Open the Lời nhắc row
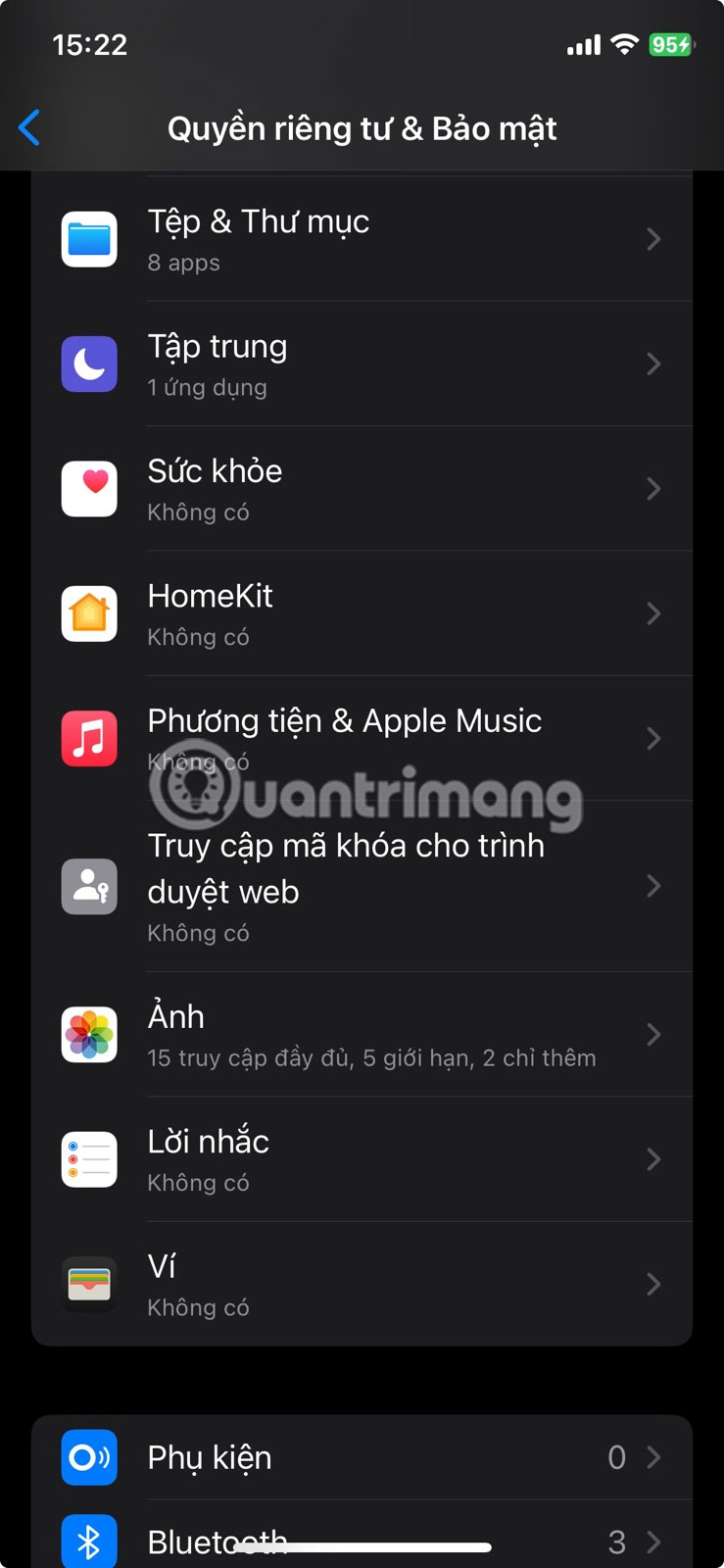This screenshot has width=724, height=1568. tap(362, 1159)
